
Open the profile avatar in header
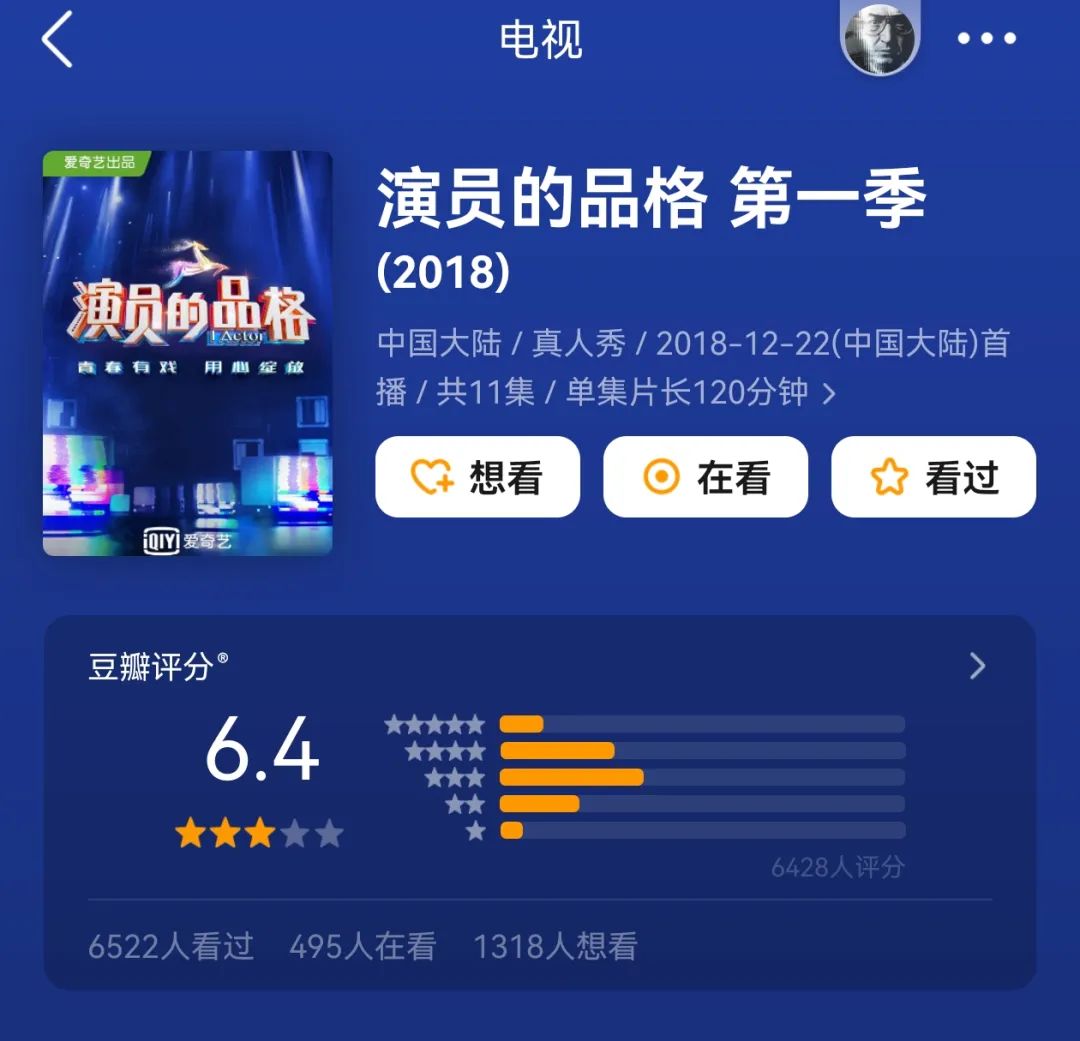[880, 39]
